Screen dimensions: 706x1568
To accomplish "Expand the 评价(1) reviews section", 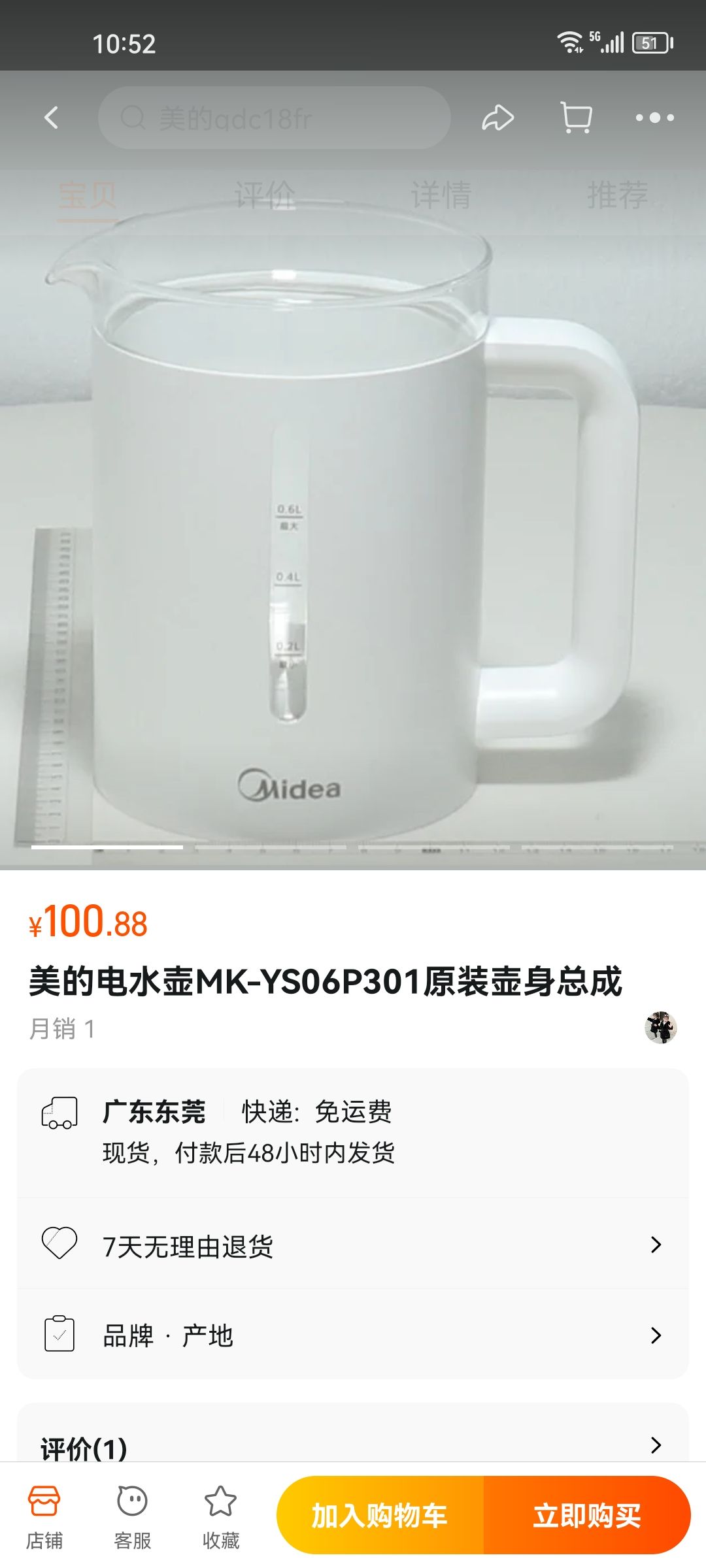I will [353, 1446].
